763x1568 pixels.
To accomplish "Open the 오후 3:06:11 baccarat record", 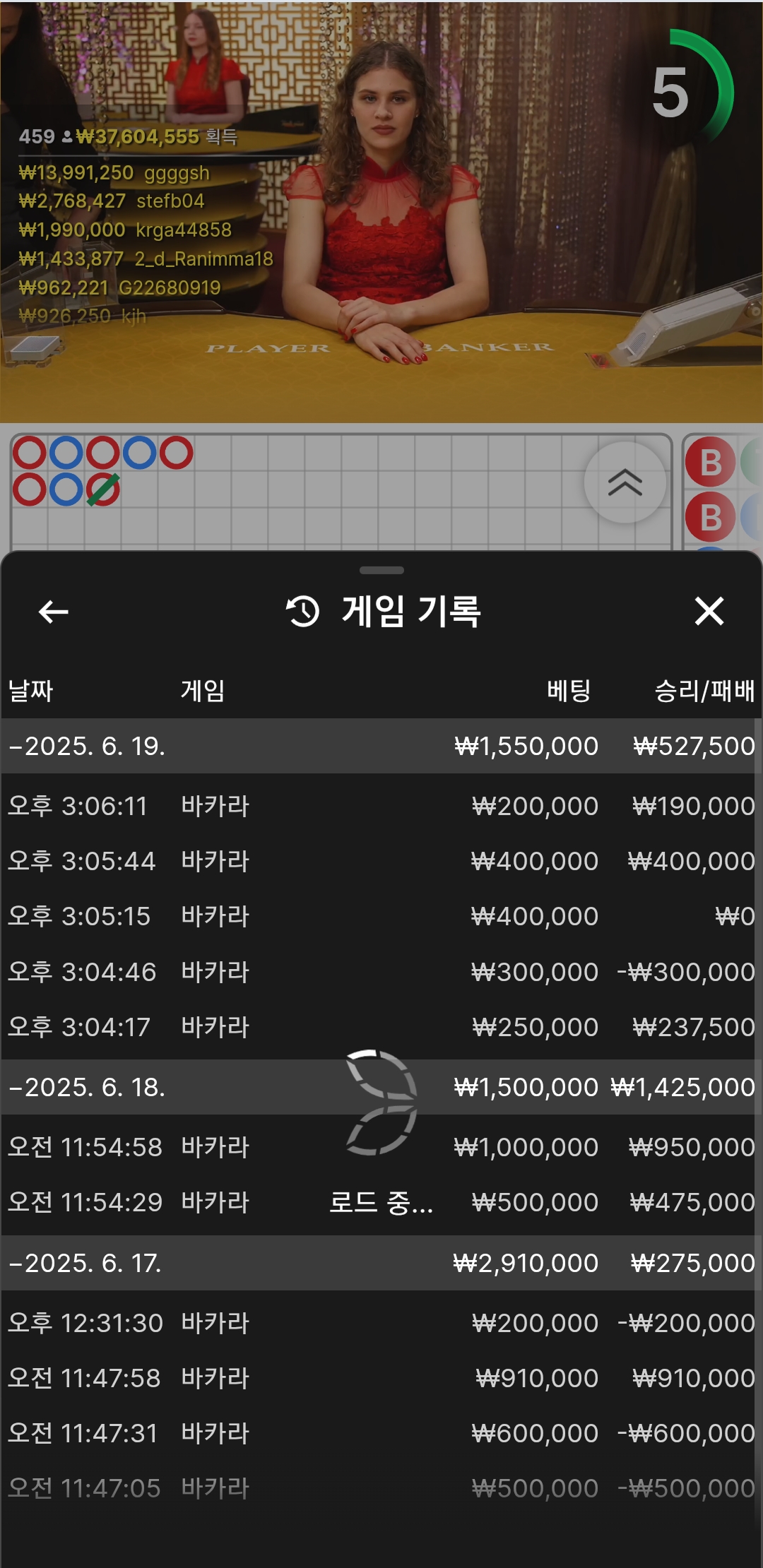I will [x=381, y=806].
